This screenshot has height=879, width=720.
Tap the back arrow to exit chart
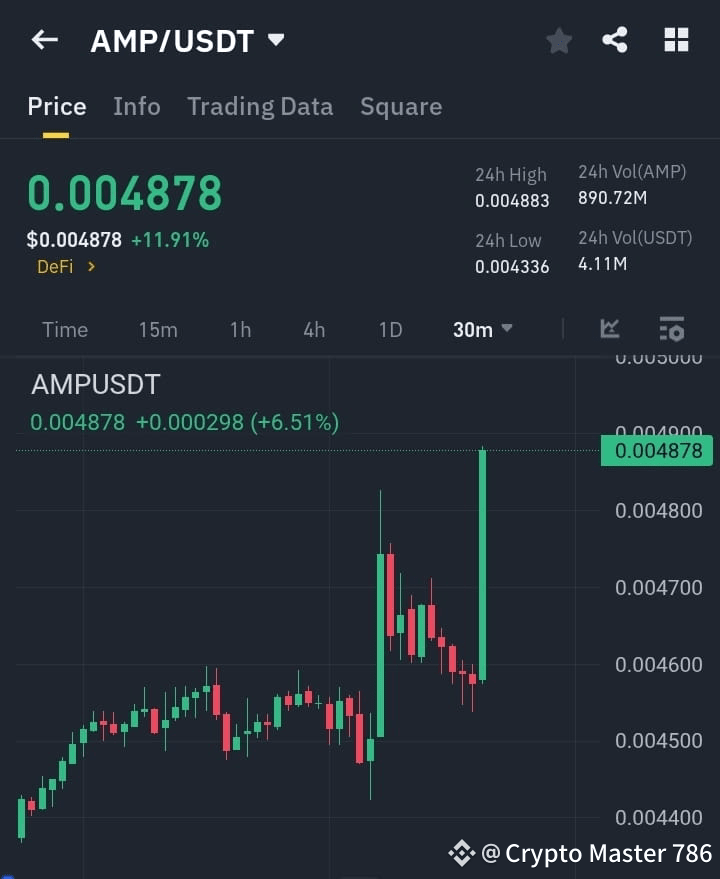click(x=44, y=40)
